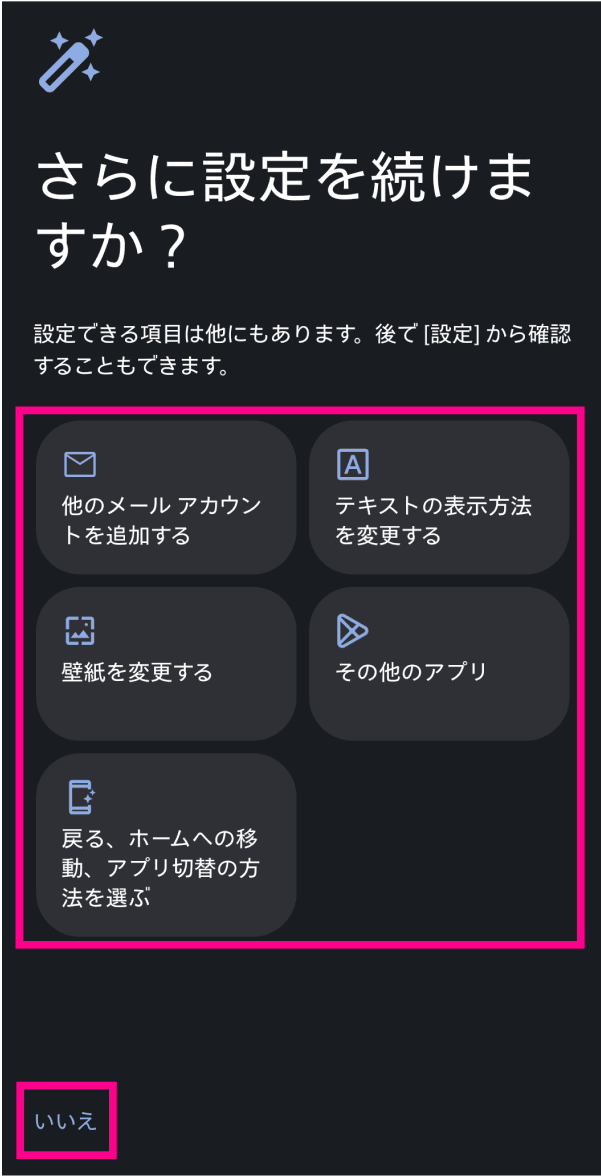Viewport: 601px width, 1176px height.
Task: Tap the 戻る、ホームへの移動、アプリ切替の方法を選ぶ card
Action: 166,844
